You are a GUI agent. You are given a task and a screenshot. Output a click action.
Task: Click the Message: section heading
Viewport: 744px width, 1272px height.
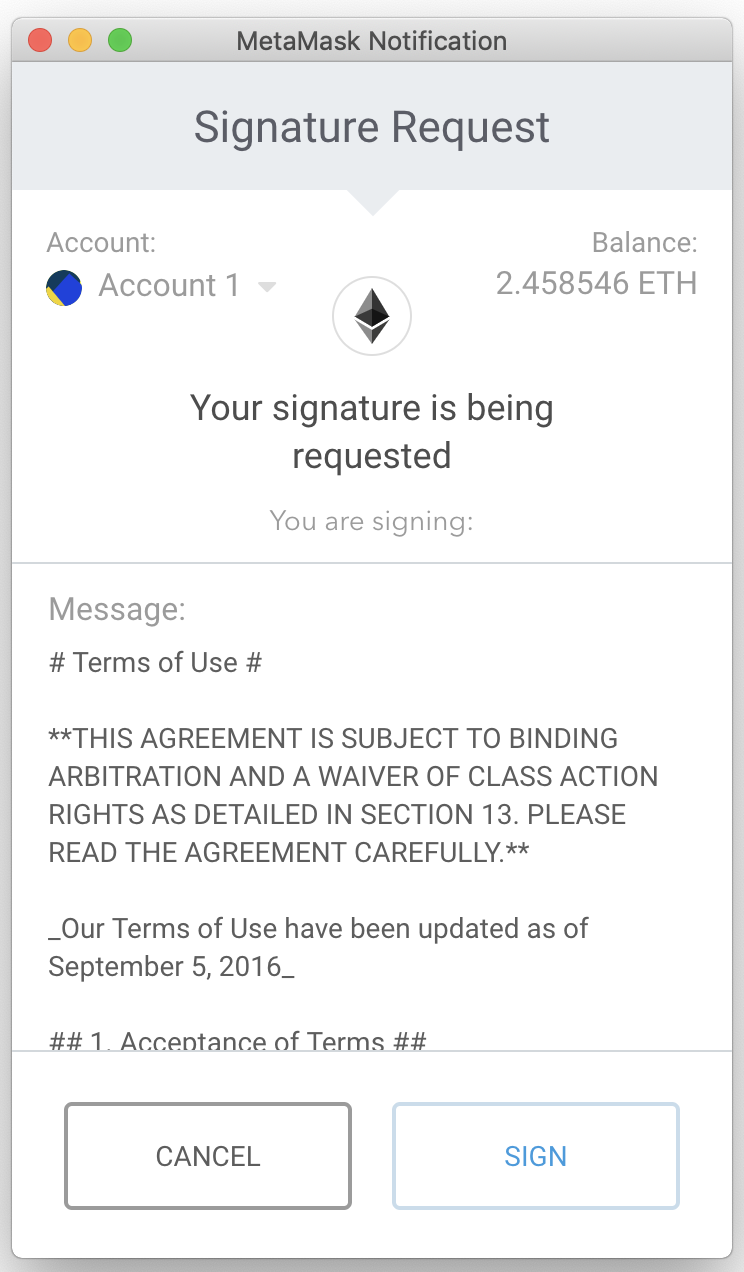(x=116, y=609)
